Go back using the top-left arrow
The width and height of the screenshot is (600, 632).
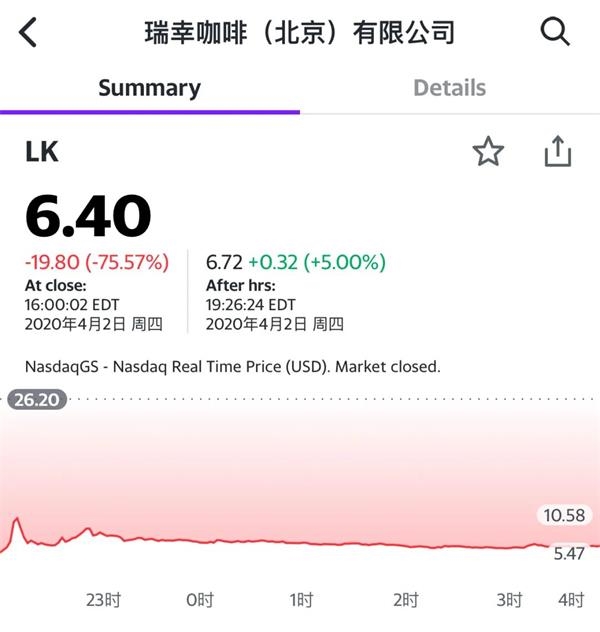pyautogui.click(x=29, y=32)
